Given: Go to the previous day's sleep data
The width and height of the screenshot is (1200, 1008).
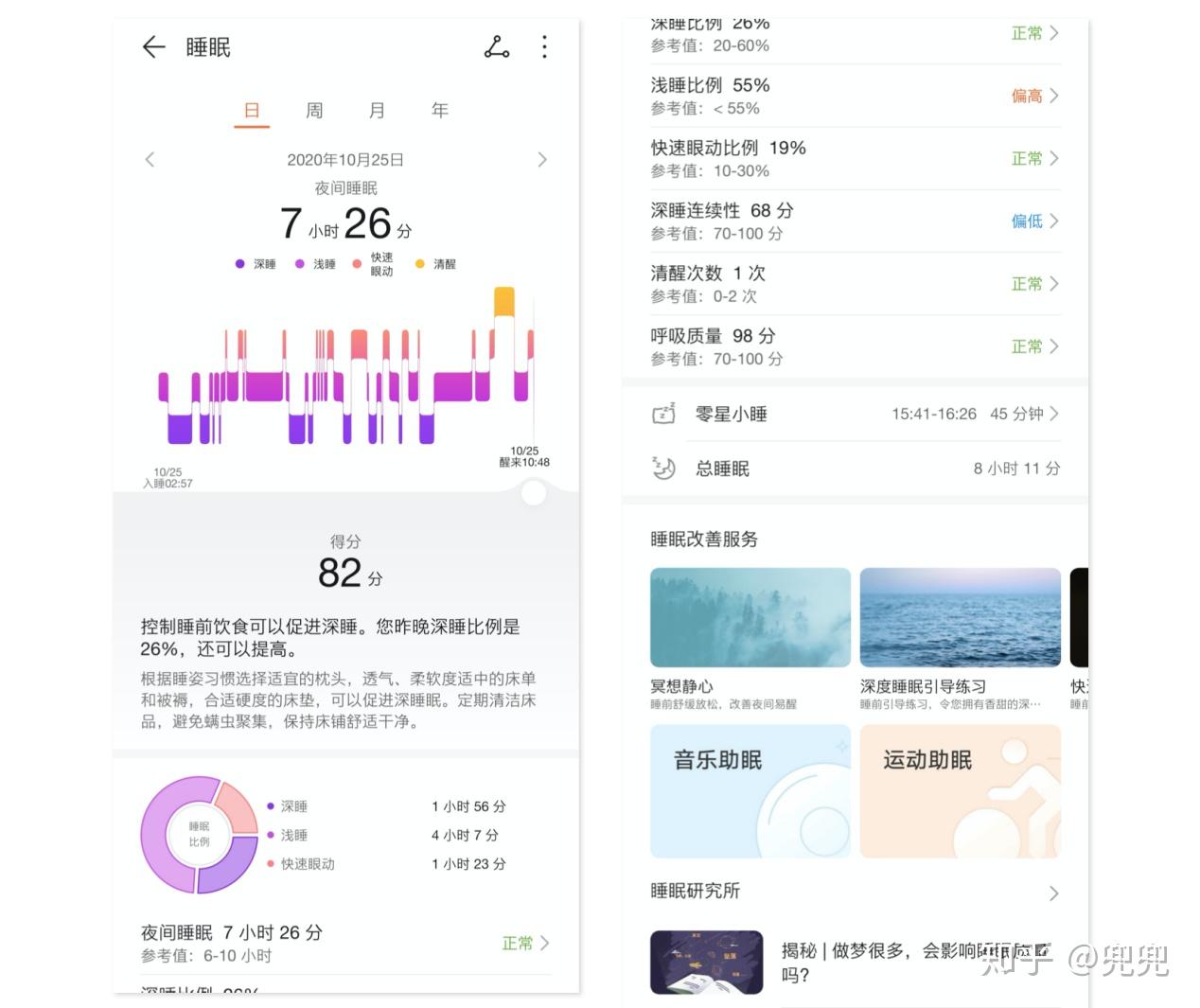Looking at the screenshot, I should [x=150, y=159].
